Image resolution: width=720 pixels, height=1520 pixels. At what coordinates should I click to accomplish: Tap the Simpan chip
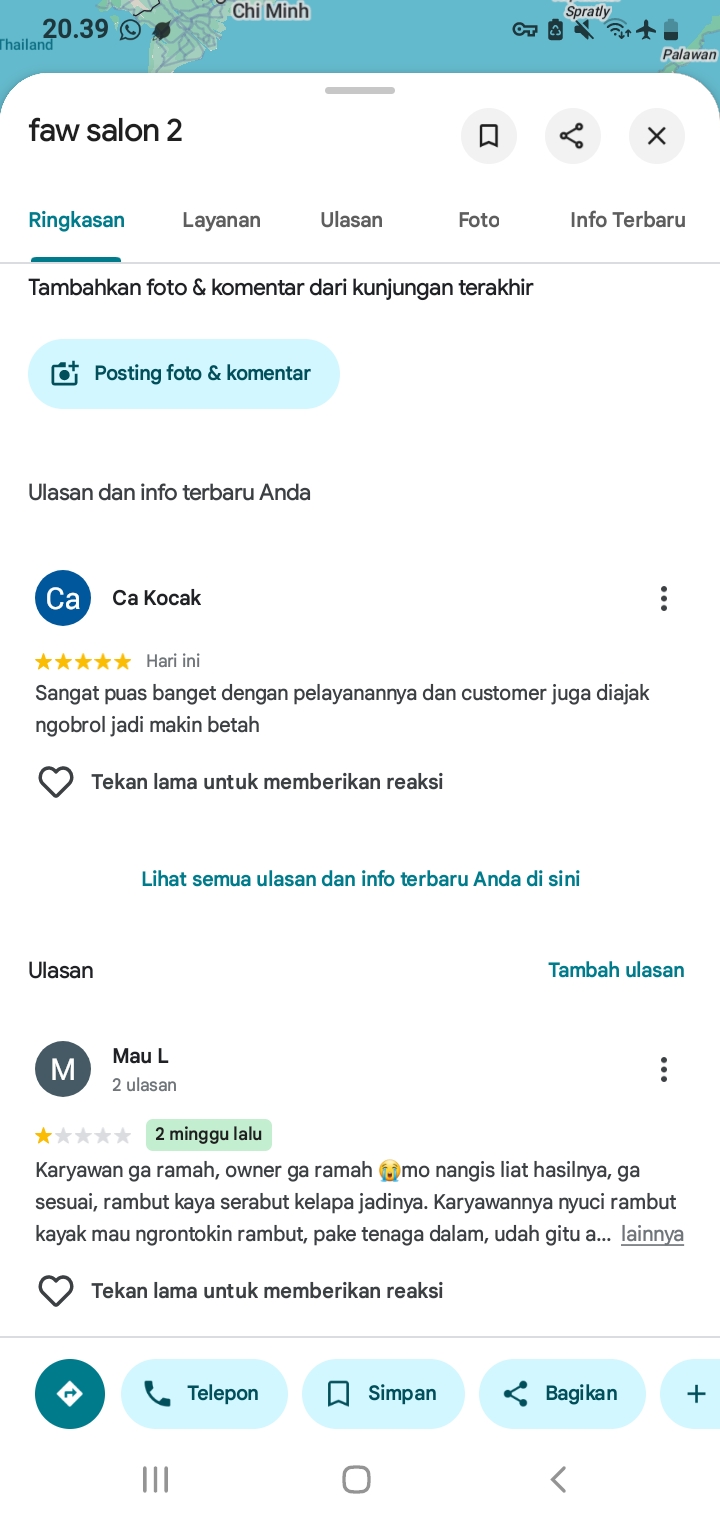click(x=383, y=1393)
